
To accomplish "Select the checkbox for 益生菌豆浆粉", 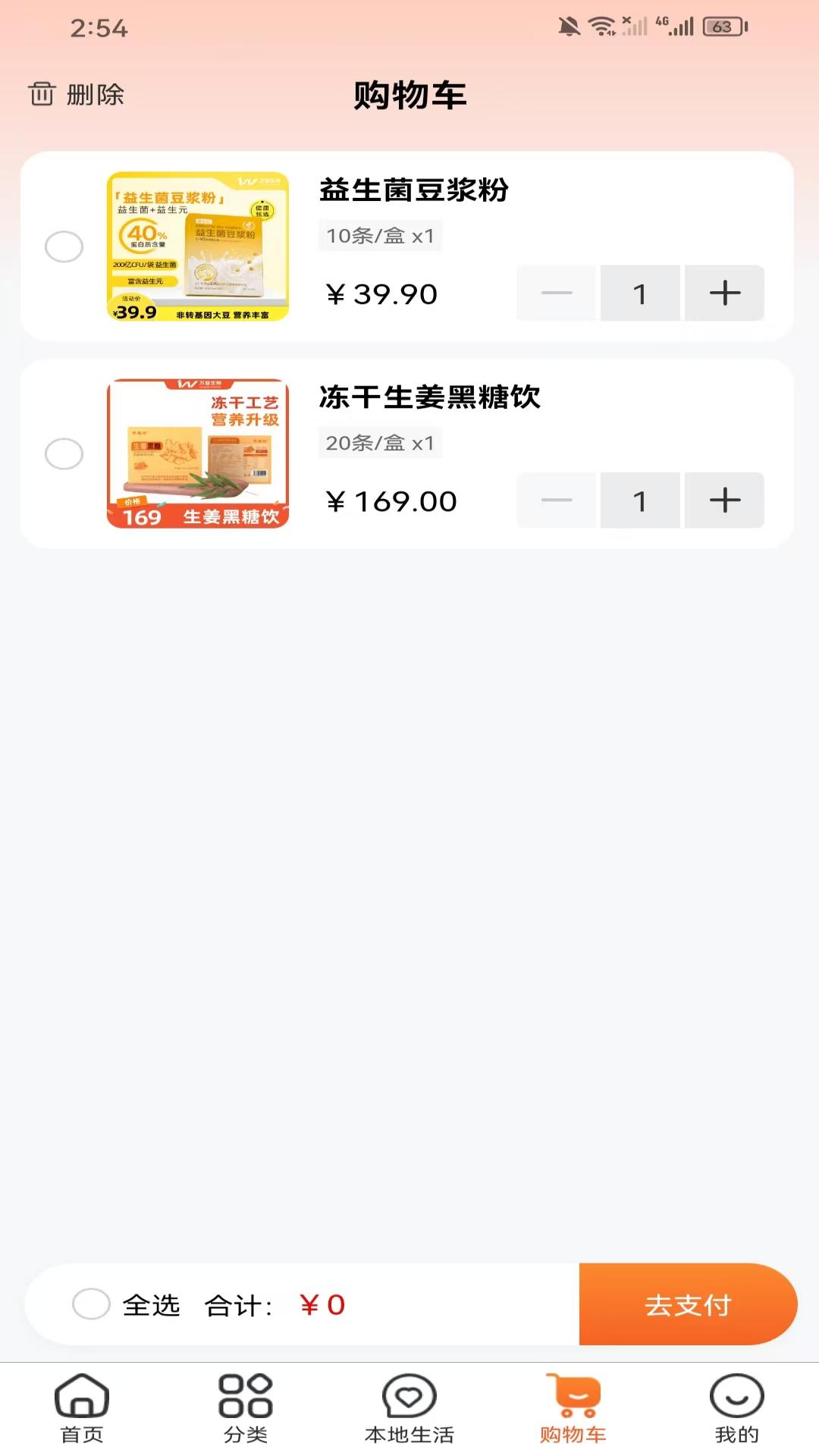I will click(x=64, y=246).
